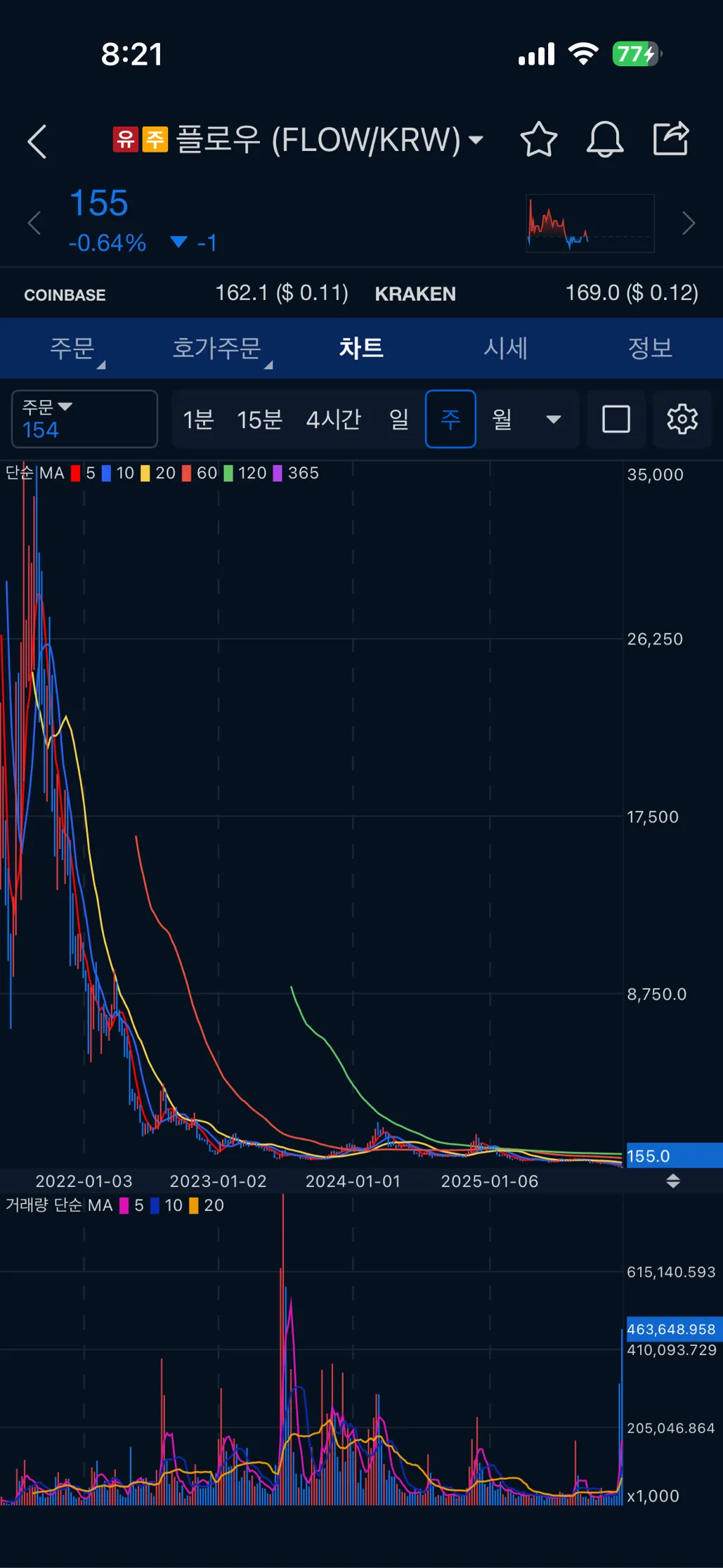723x1568 pixels.
Task: Go to the previous coin arrow
Action: tap(34, 223)
